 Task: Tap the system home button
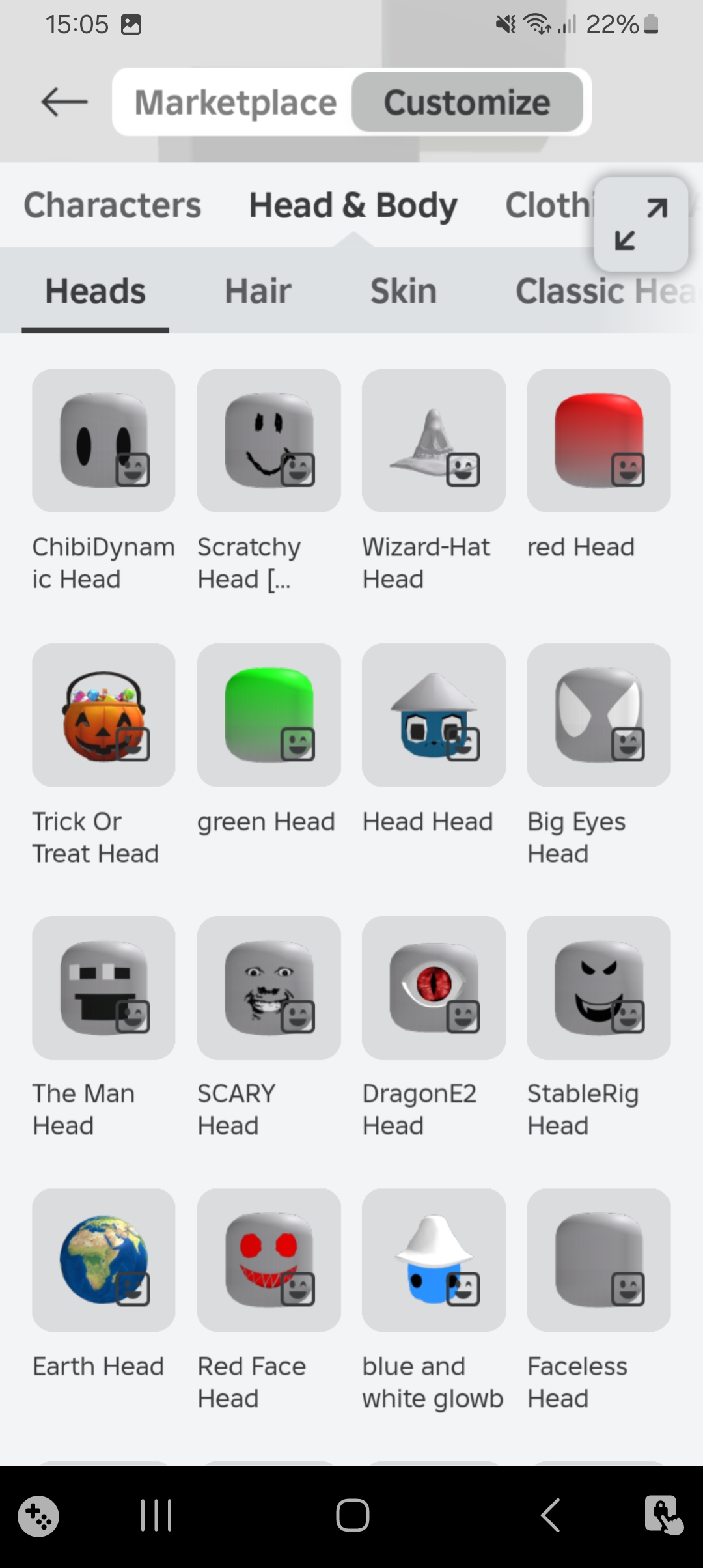pos(352,1515)
